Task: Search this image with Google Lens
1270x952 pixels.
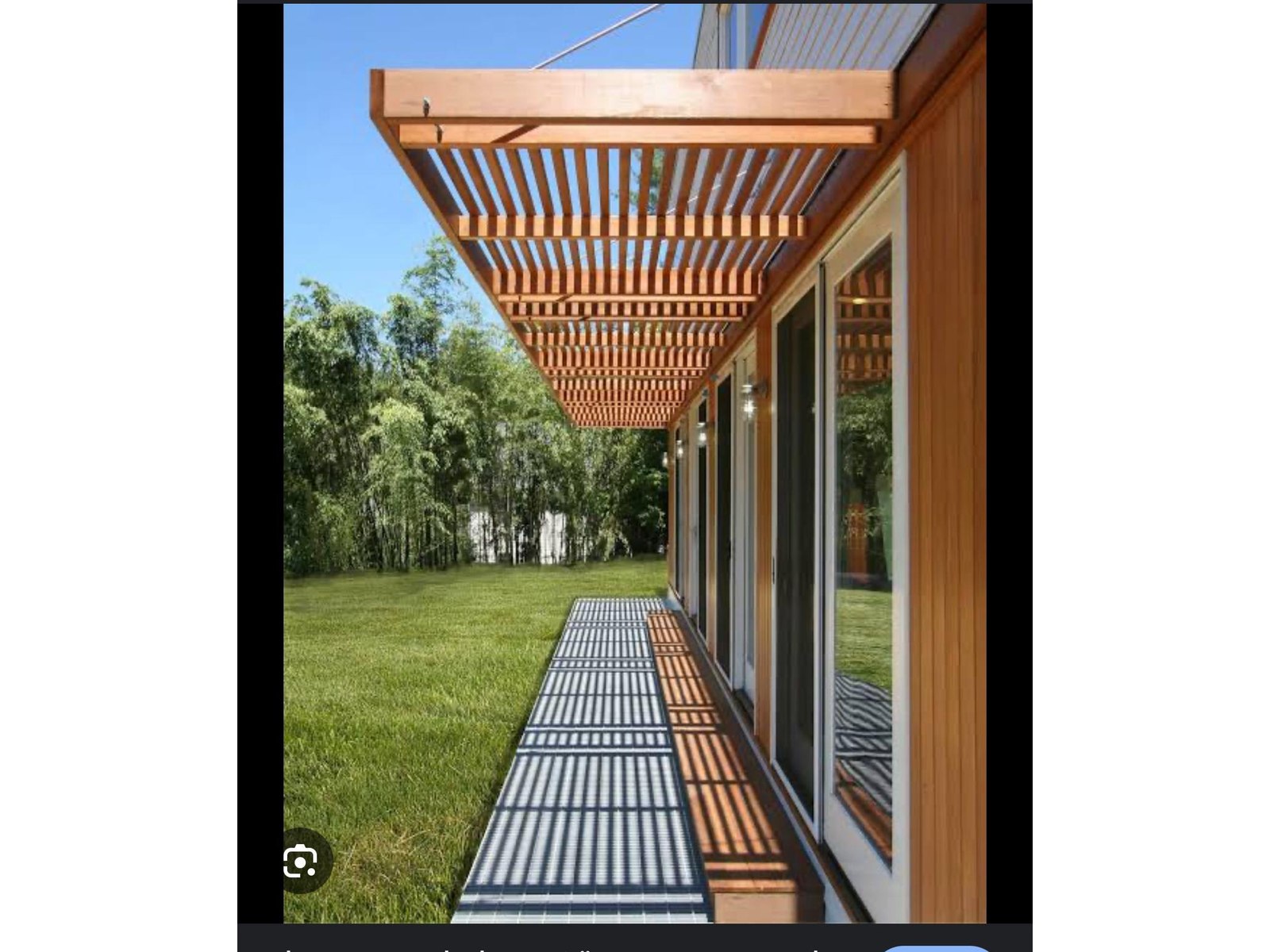Action: point(301,862)
